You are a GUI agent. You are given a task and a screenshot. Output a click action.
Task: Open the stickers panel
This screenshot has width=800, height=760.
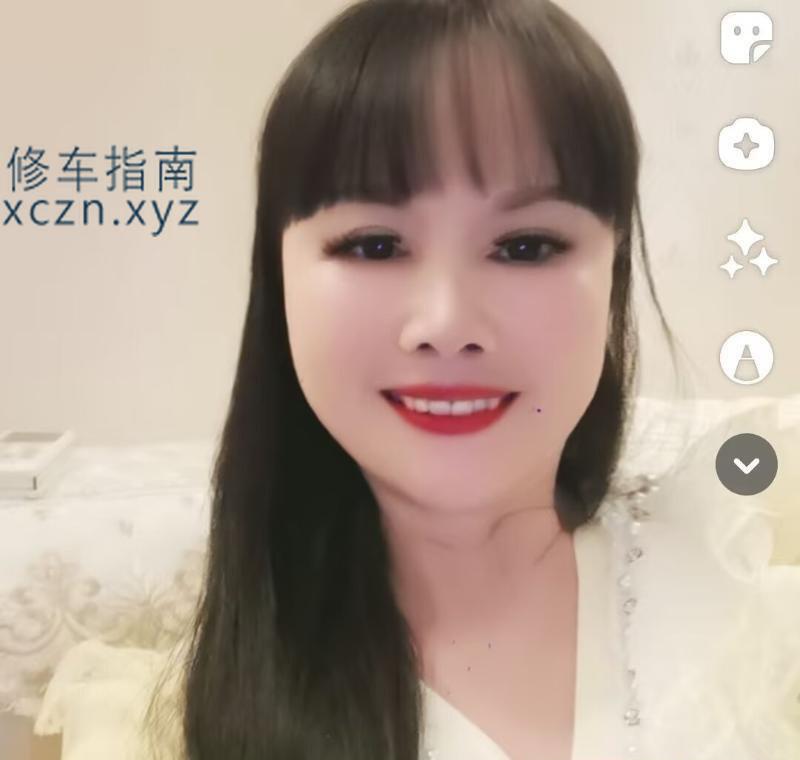tap(747, 38)
